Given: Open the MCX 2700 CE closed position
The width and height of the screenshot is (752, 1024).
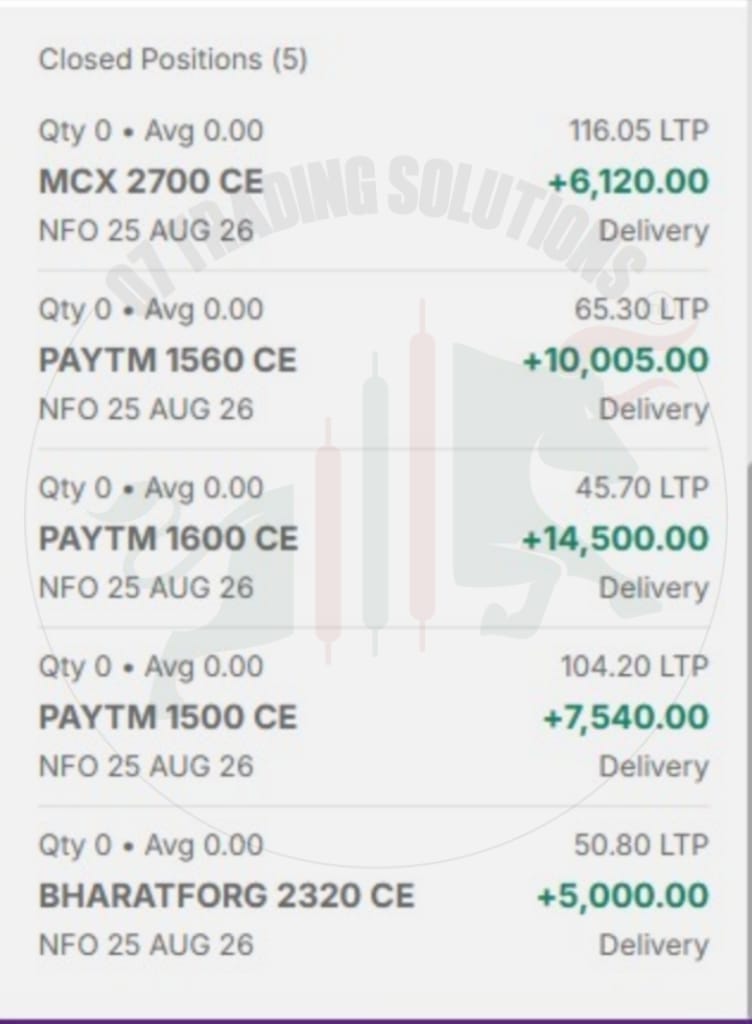Looking at the screenshot, I should point(373,181).
